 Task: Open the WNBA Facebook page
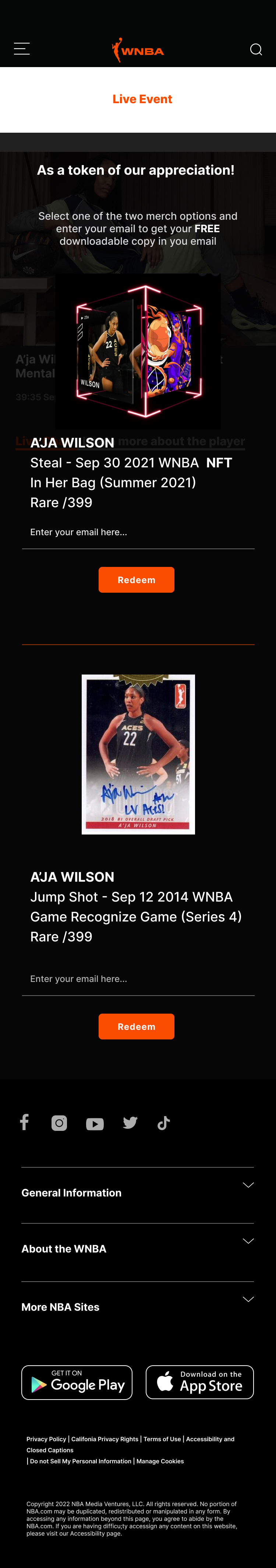(x=24, y=1122)
